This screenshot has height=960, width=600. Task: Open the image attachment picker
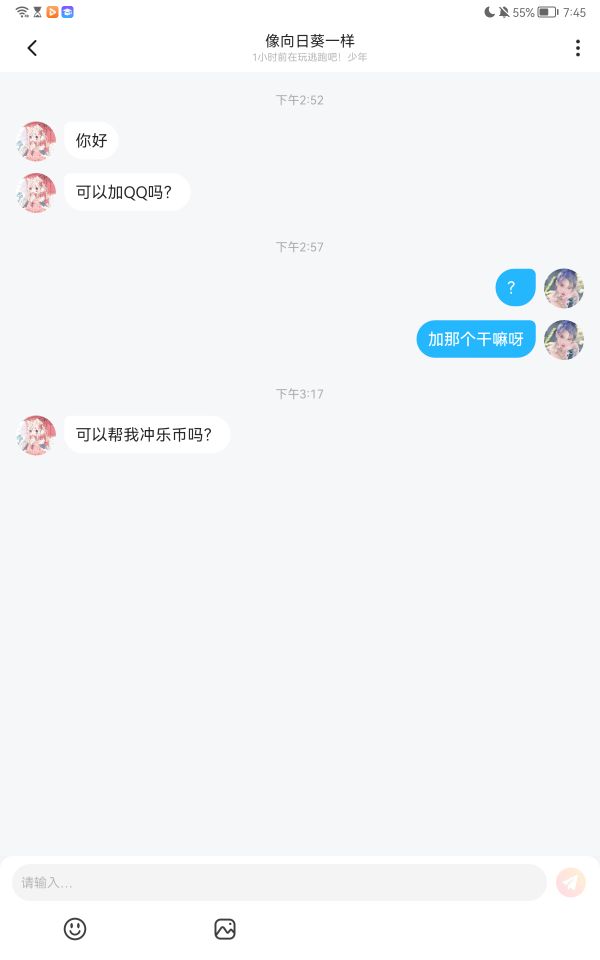tap(225, 929)
